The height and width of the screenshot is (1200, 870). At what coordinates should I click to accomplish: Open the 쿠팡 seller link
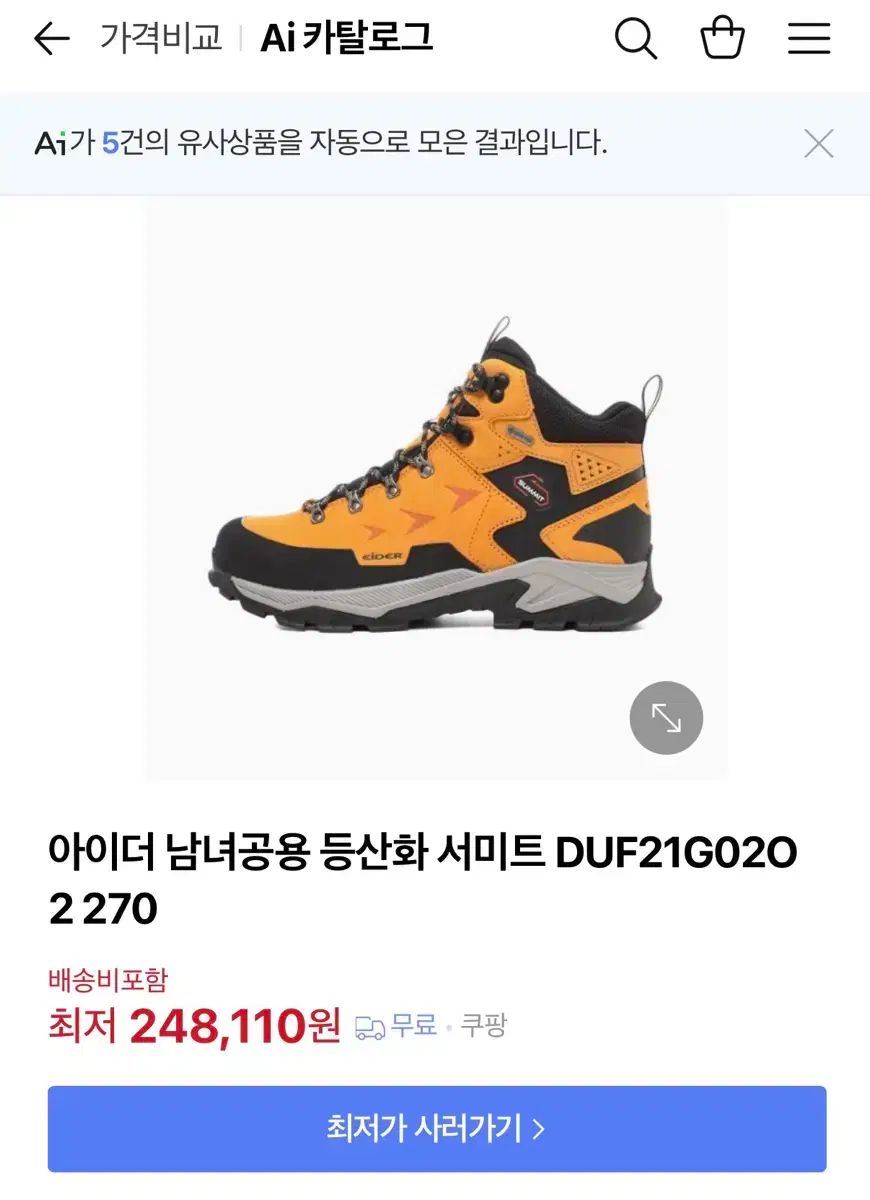pyautogui.click(x=484, y=1026)
